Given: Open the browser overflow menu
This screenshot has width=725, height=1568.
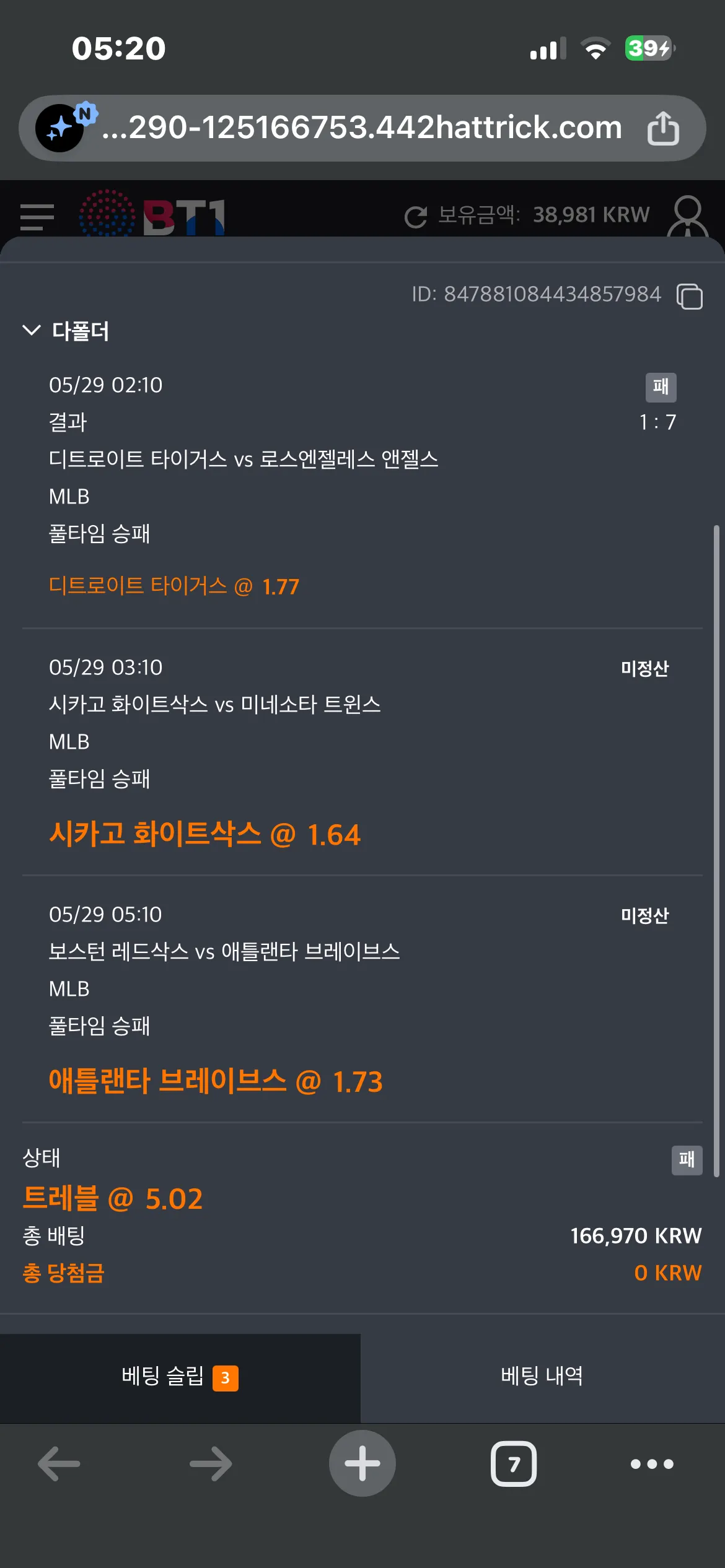Looking at the screenshot, I should [652, 1464].
